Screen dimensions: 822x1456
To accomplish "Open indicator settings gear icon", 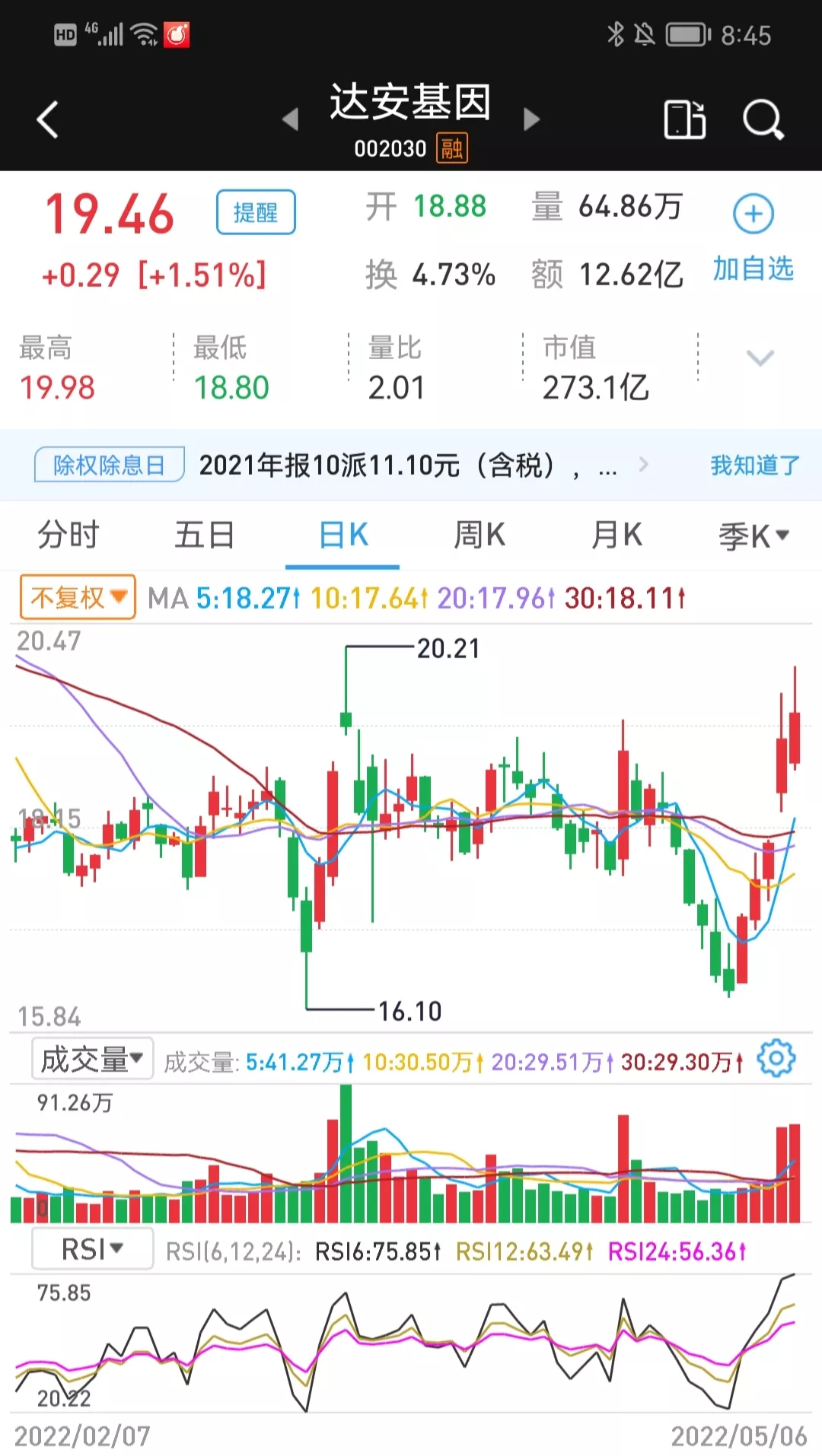I will [x=776, y=1058].
